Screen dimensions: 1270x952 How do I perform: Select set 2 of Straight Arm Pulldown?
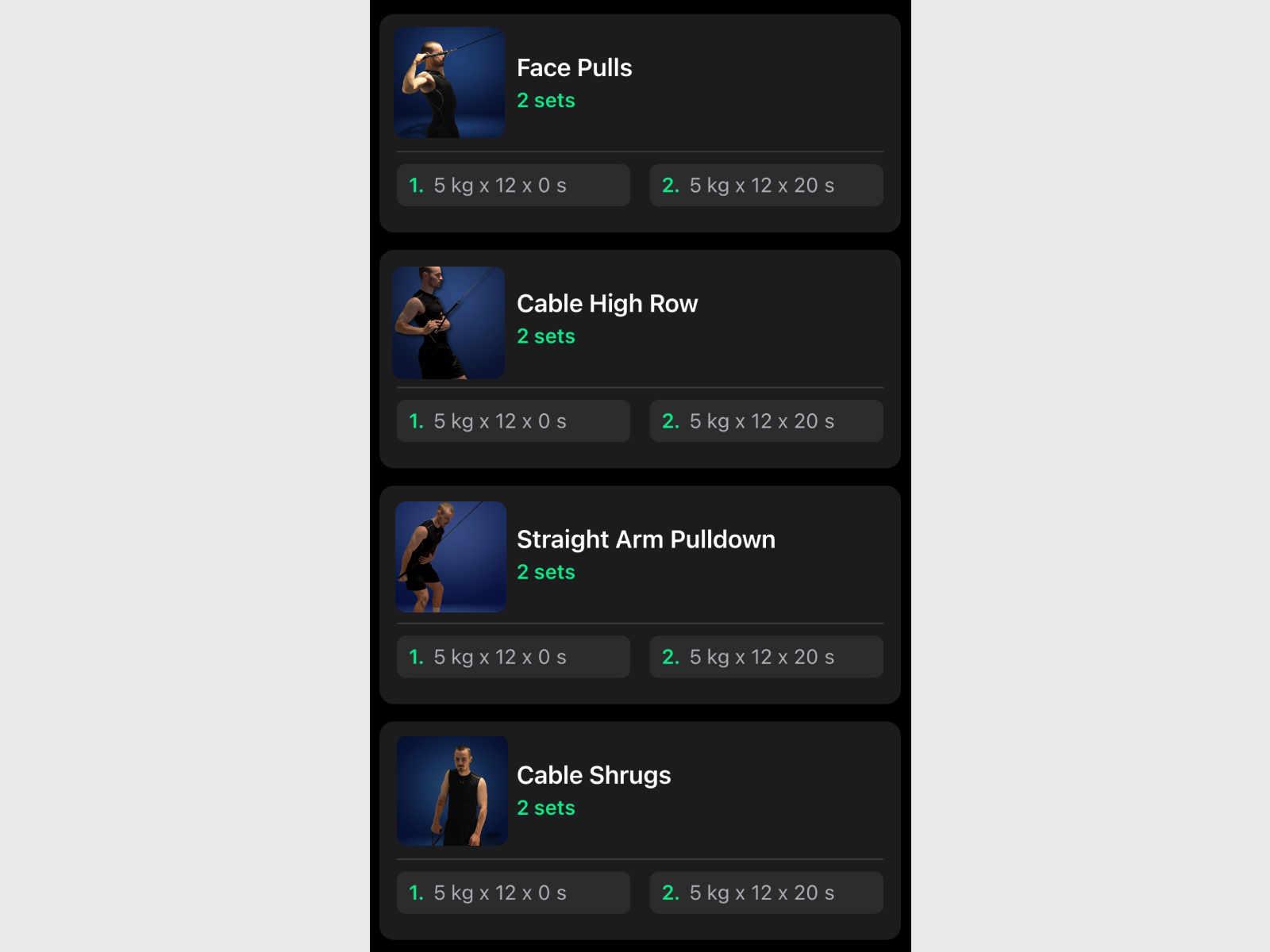[x=765, y=657]
